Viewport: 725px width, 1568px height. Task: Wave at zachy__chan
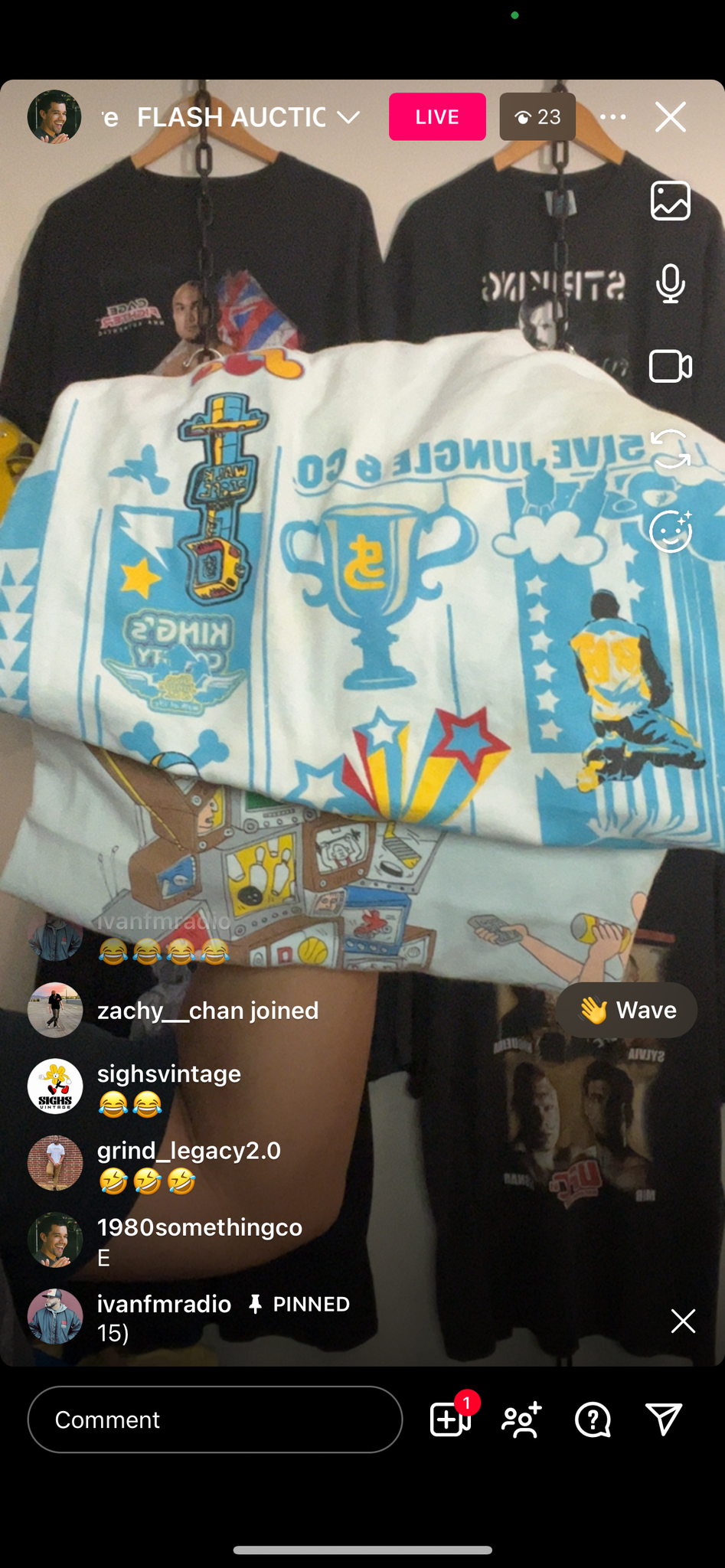[x=627, y=1010]
